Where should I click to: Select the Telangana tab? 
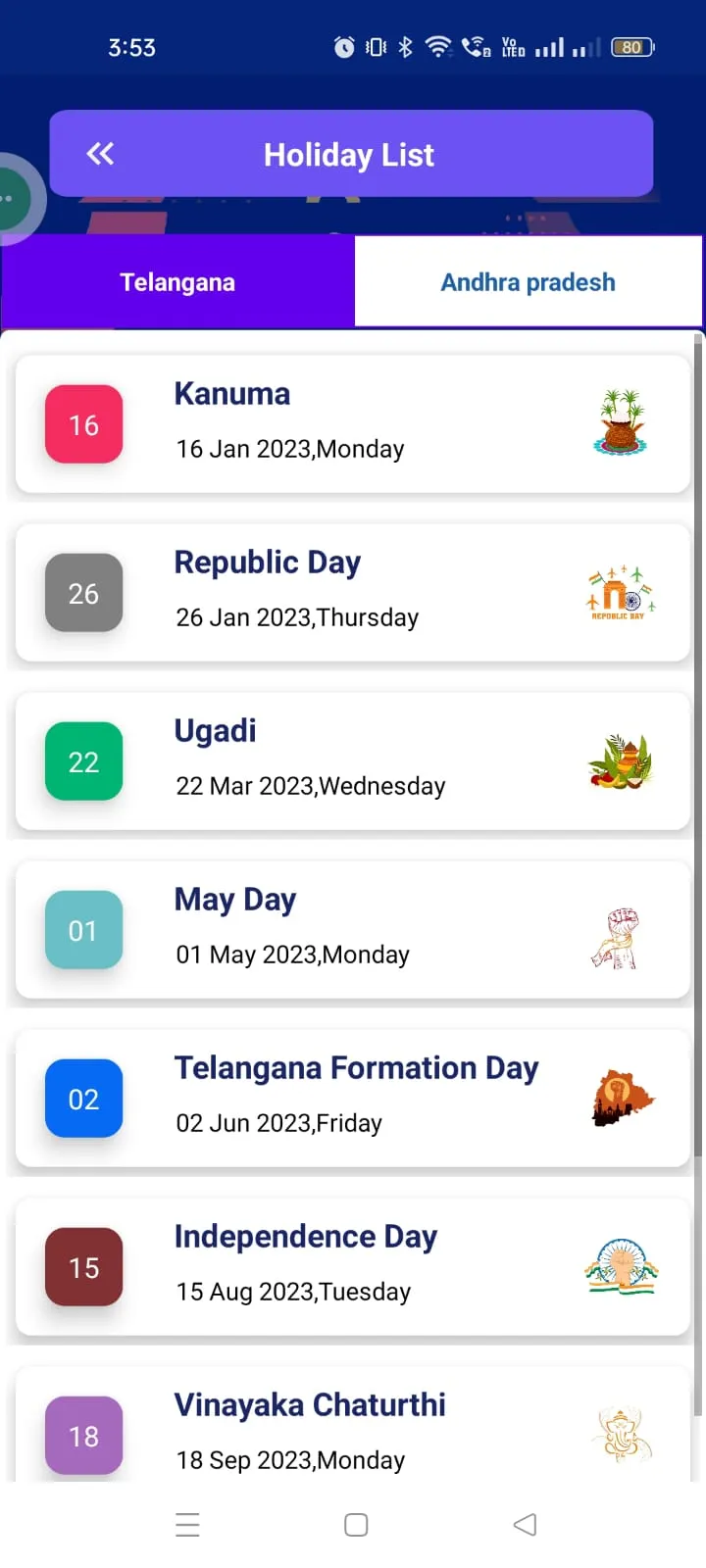[177, 281]
